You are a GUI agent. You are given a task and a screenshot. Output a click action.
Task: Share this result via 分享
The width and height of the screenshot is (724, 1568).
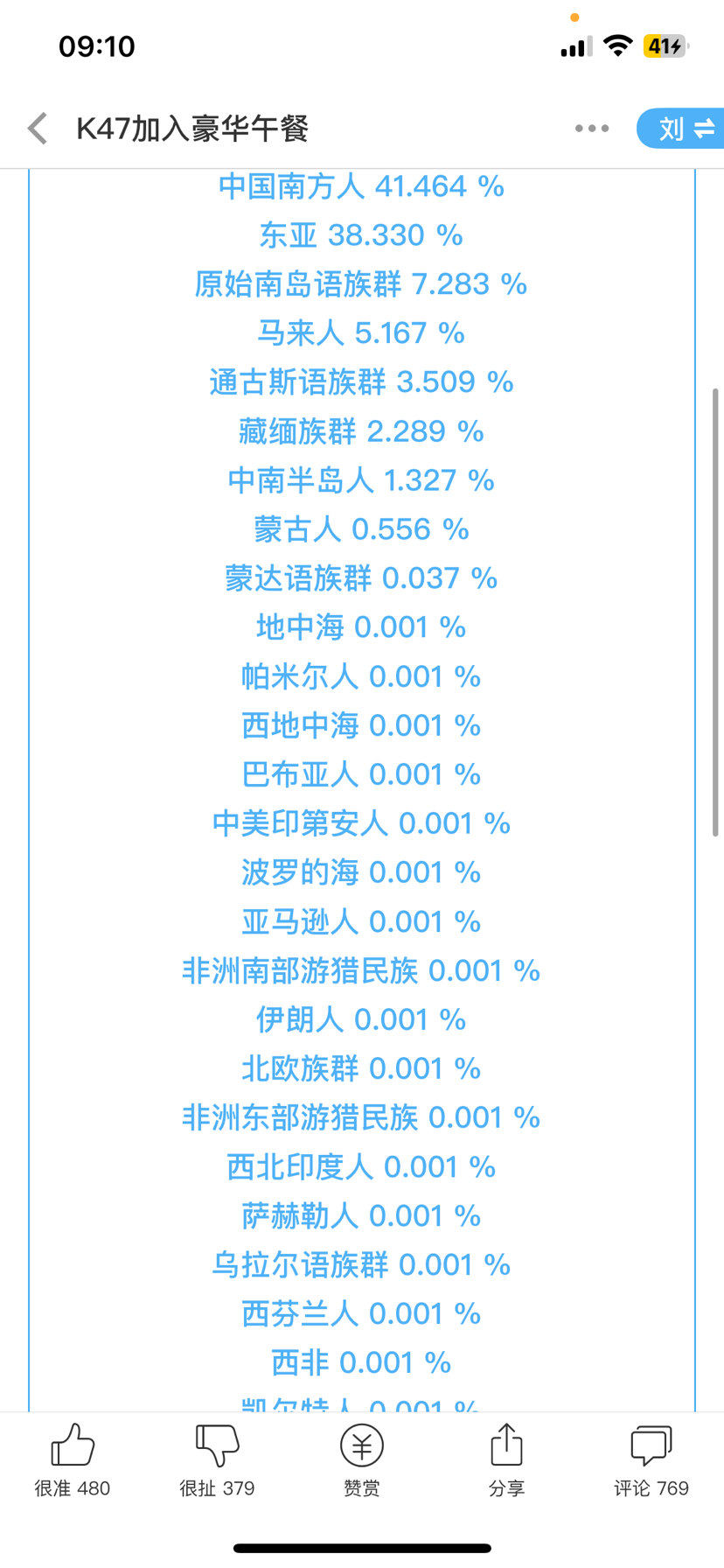click(506, 1460)
